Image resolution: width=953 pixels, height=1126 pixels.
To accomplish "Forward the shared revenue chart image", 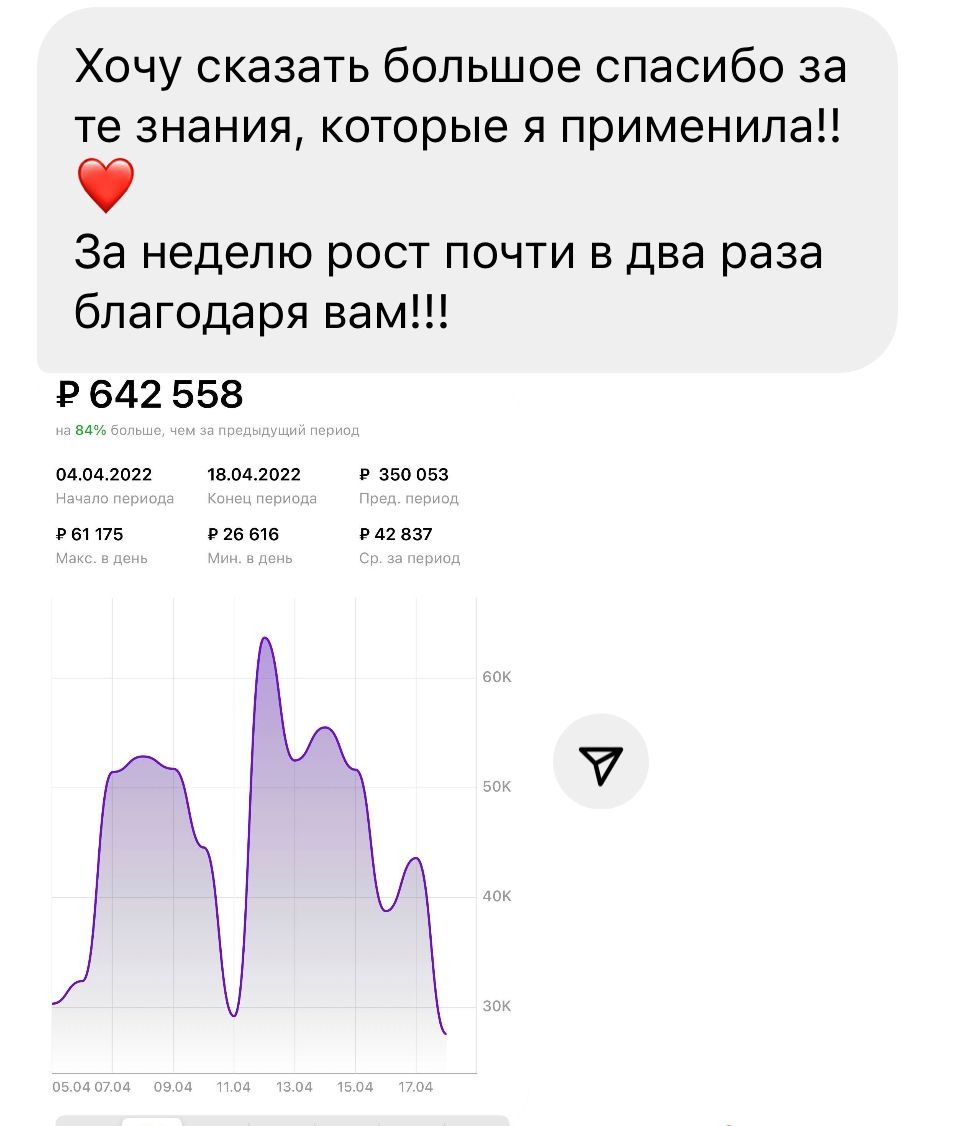I will coord(600,762).
